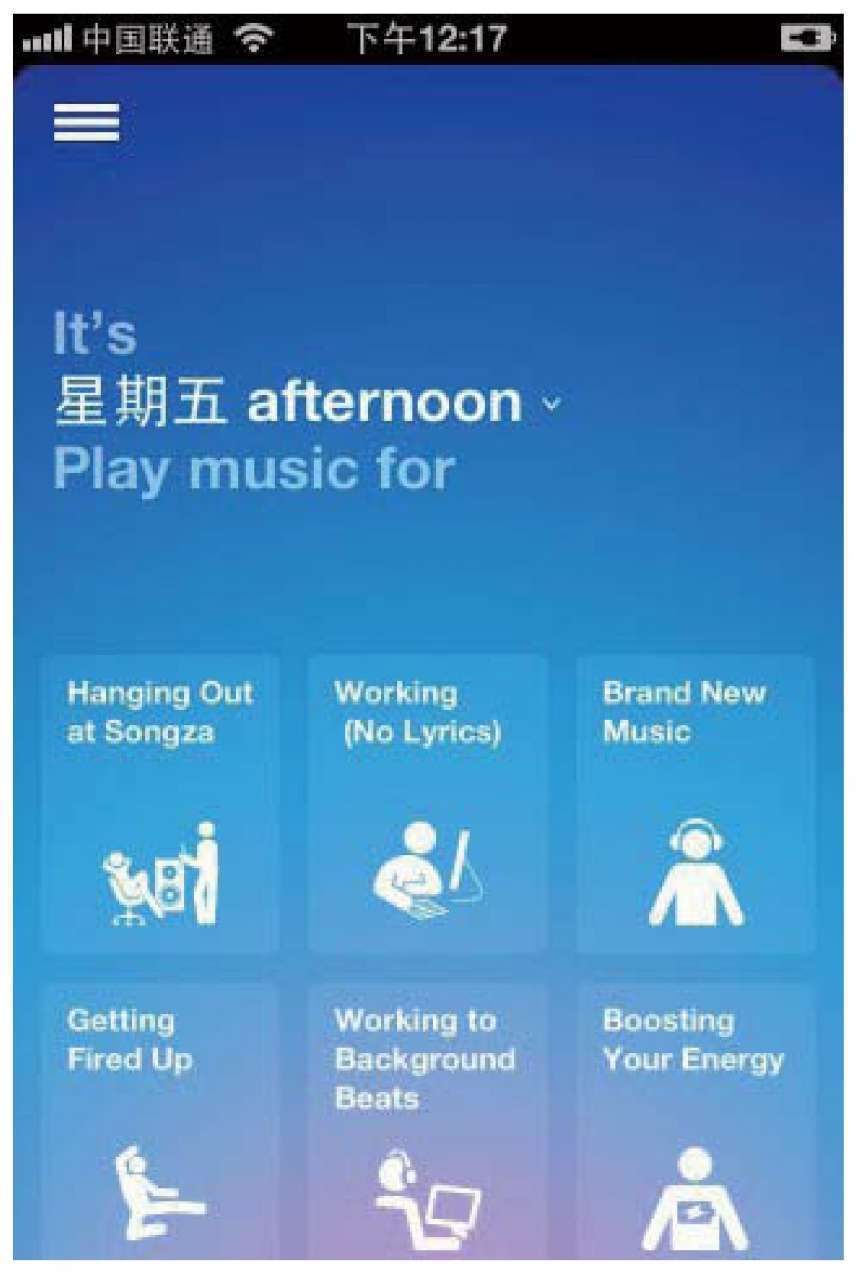This screenshot has width=856, height=1280.
Task: Select Working to Background Beats
Action: (427, 1120)
